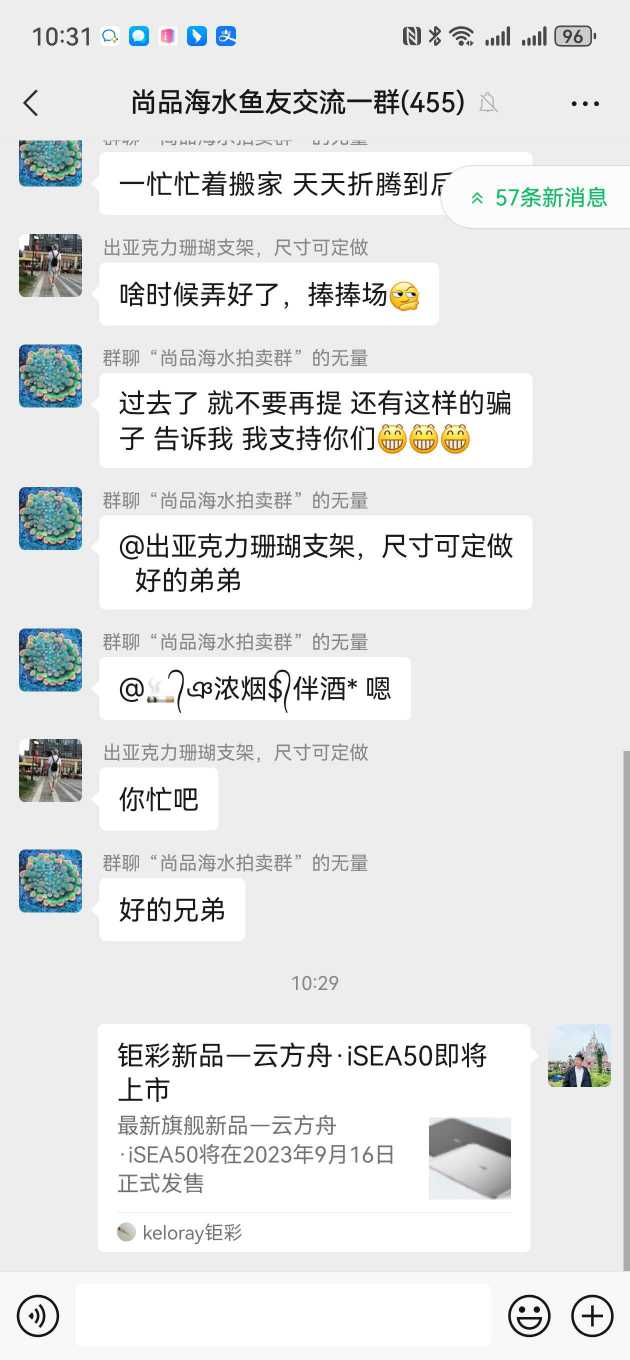Jump to the 57条新消息 unread messages
Viewport: 630px width, 1360px height.
pyautogui.click(x=540, y=197)
